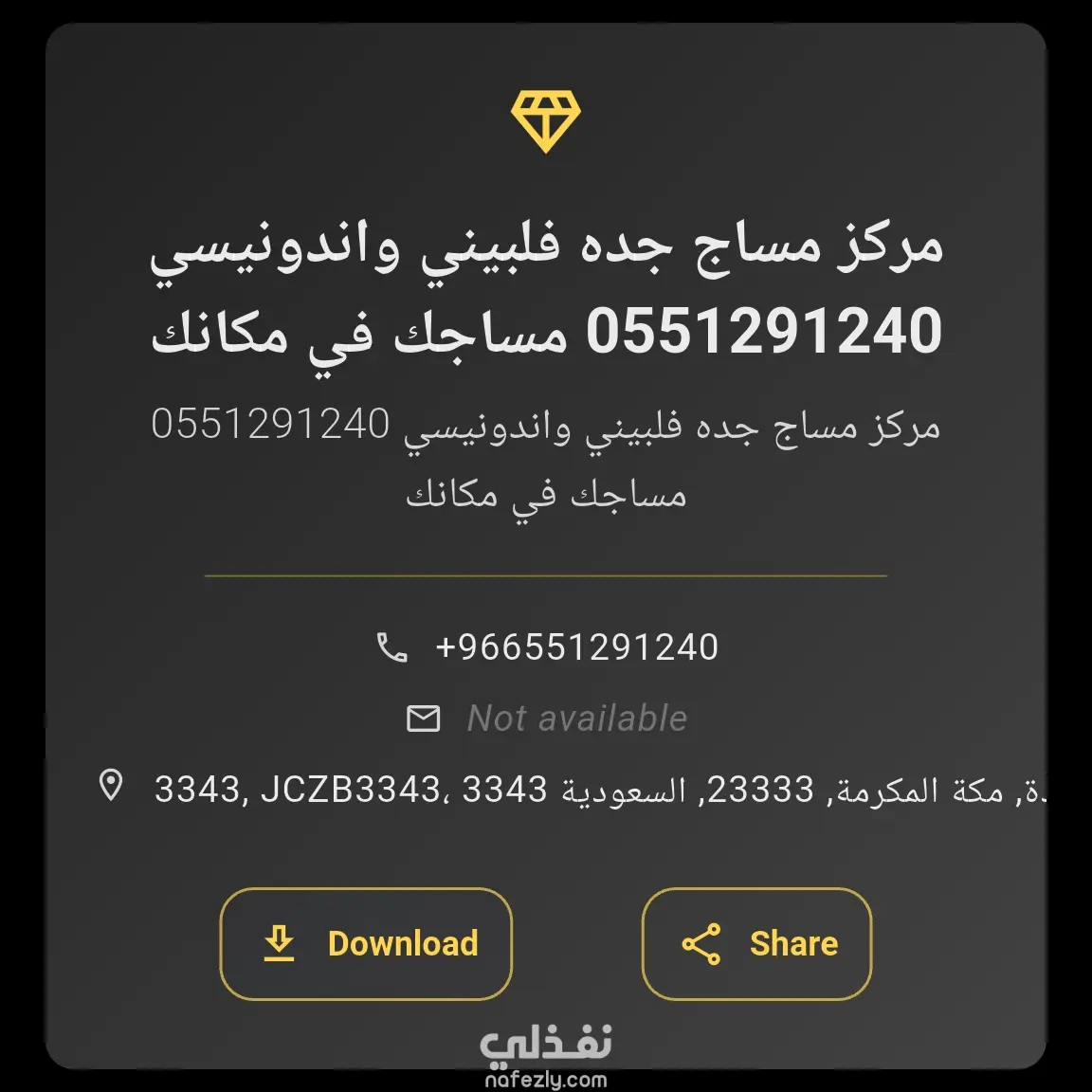
Task: Download the contact card
Action: (366, 944)
